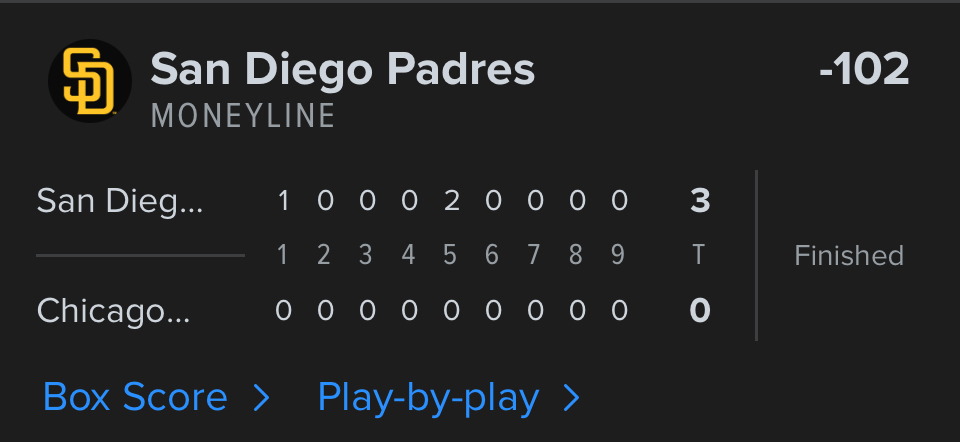View the Play-by-play details
Image resolution: width=960 pixels, height=442 pixels.
[x=447, y=398]
